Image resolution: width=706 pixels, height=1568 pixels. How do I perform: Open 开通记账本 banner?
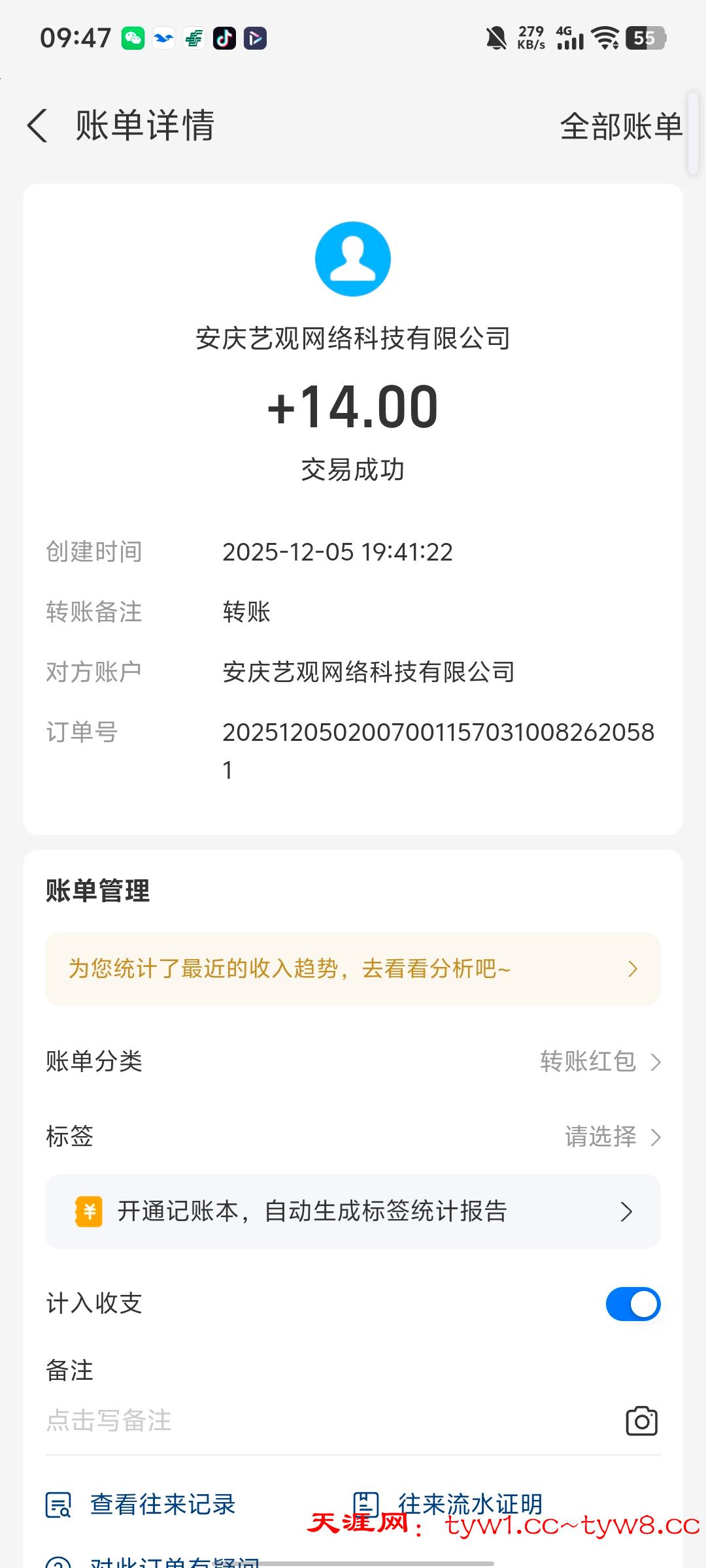coord(353,1211)
